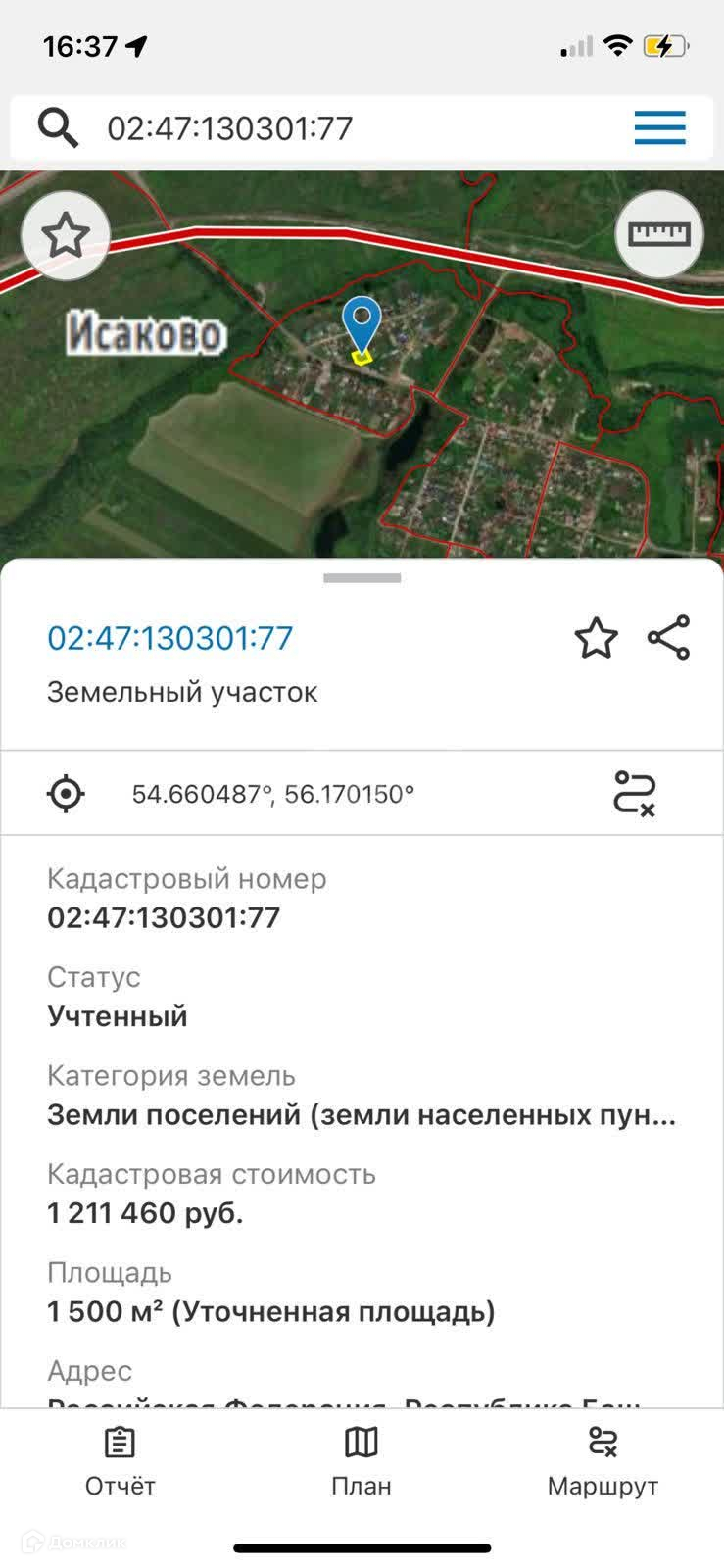The width and height of the screenshot is (724, 1568).
Task: Activate the ruler measurement tool
Action: point(658,234)
